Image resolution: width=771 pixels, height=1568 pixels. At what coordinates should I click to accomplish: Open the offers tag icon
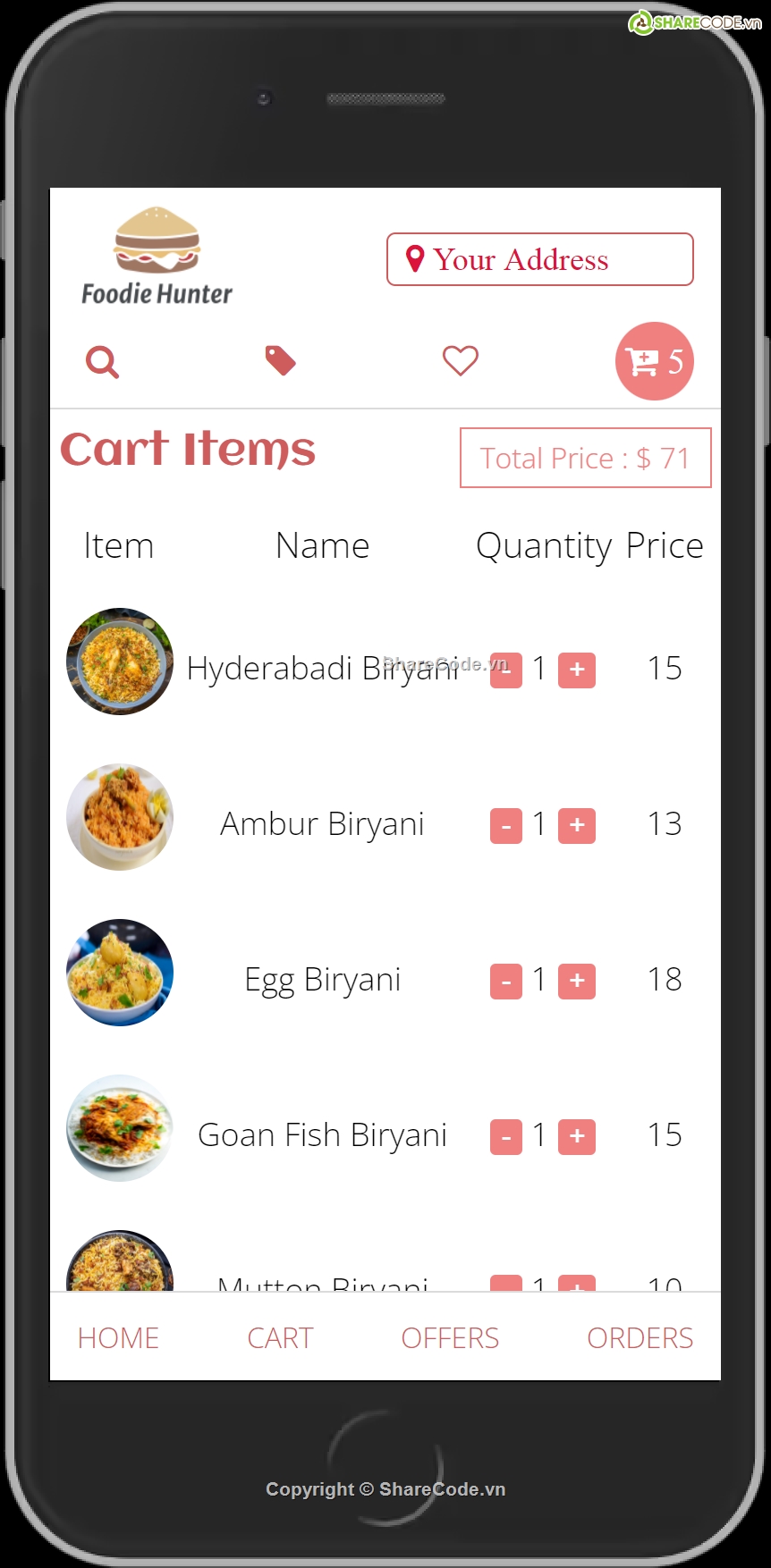pyautogui.click(x=280, y=361)
